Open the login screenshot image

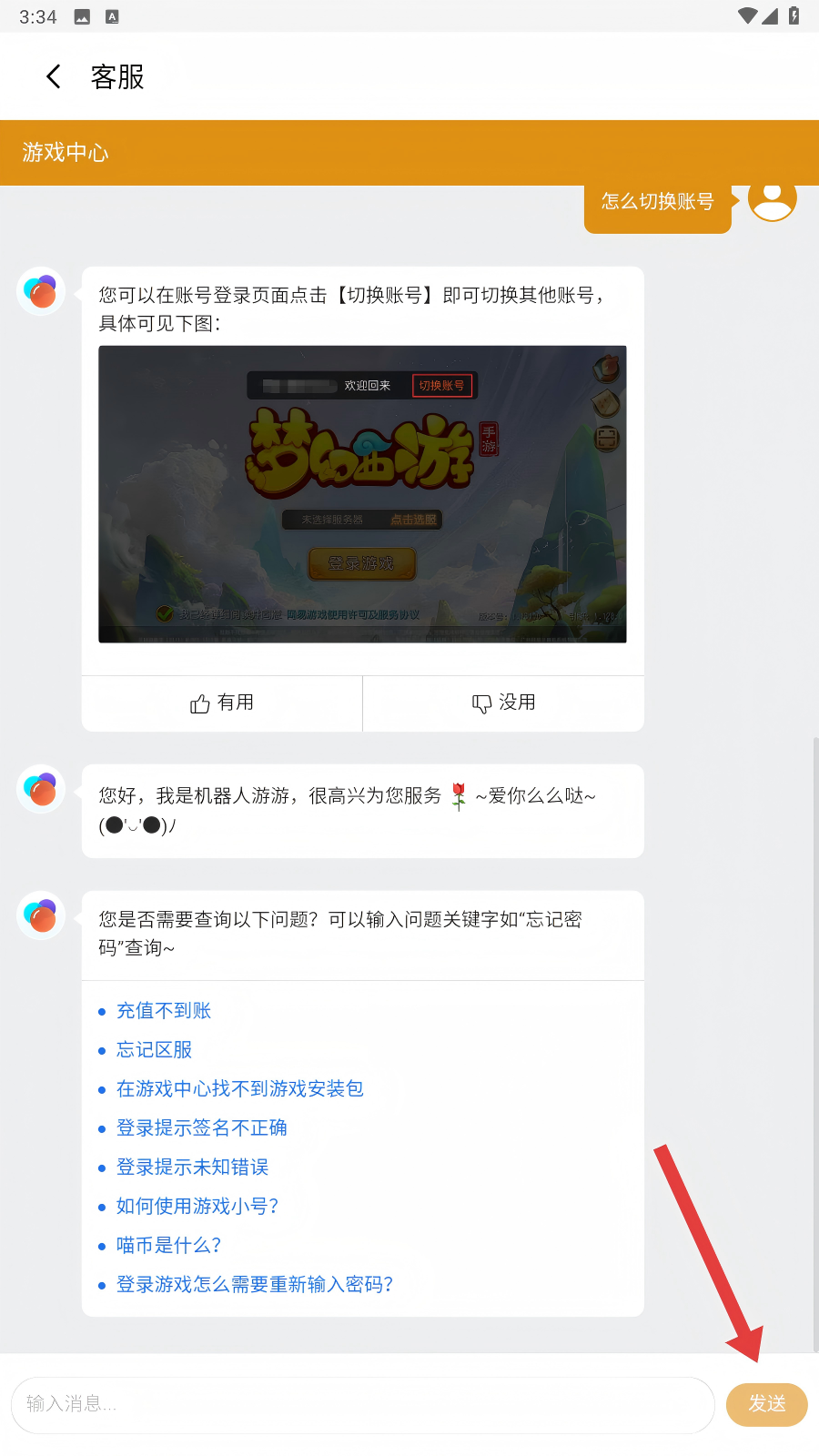[362, 494]
